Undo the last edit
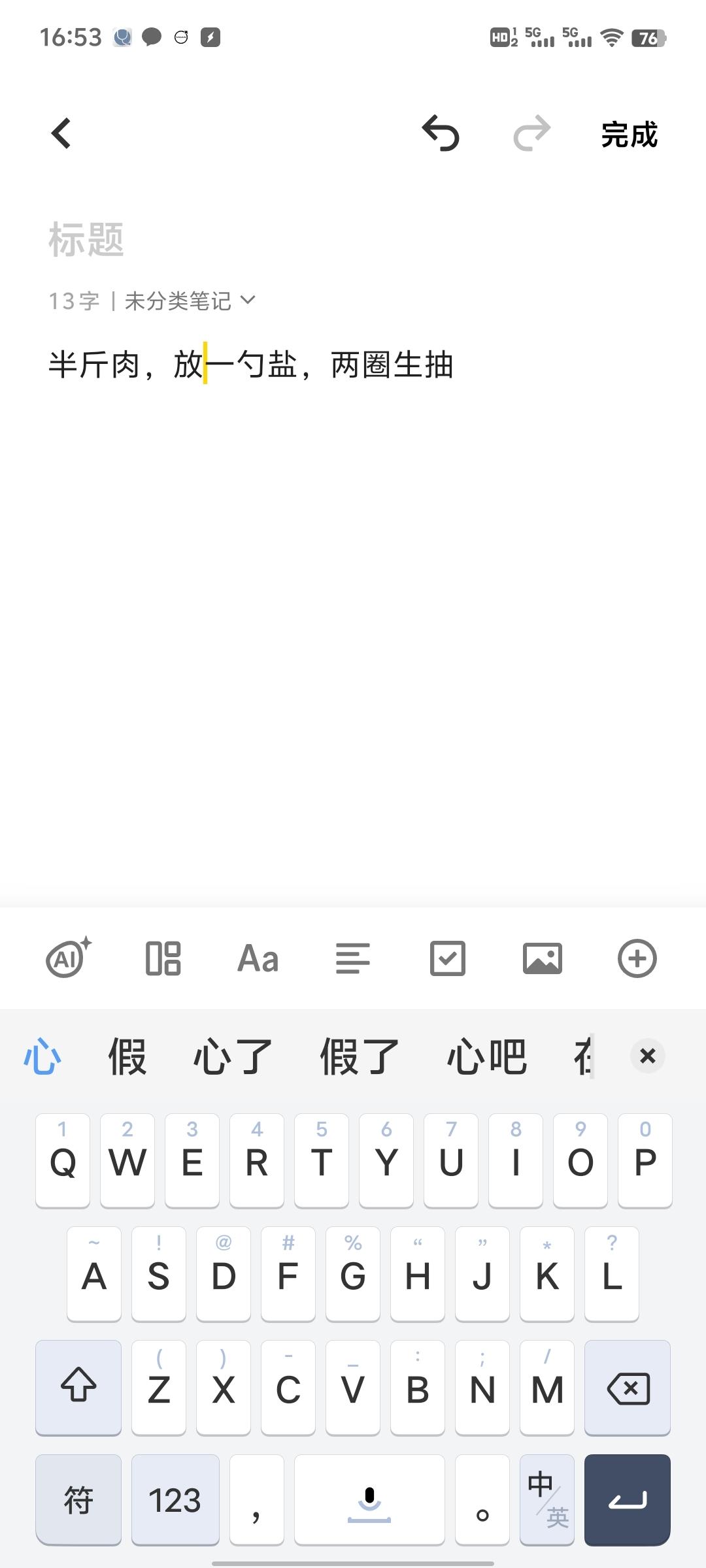 (x=441, y=133)
